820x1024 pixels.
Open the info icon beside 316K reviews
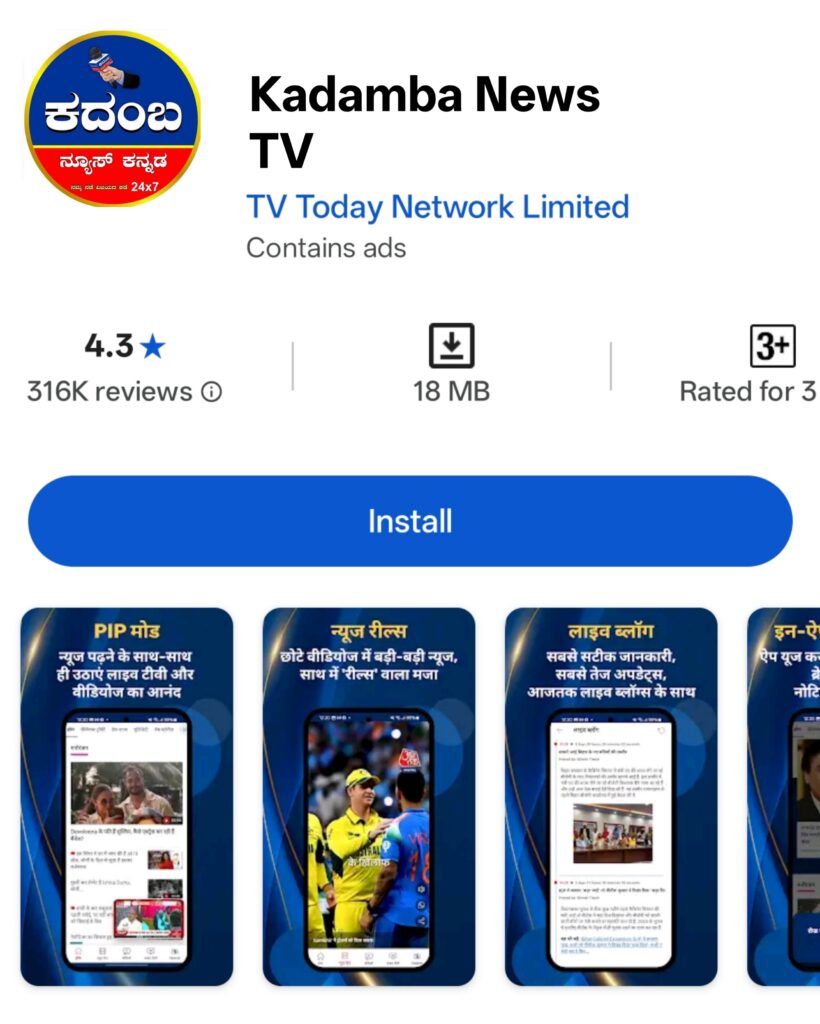pyautogui.click(x=211, y=392)
